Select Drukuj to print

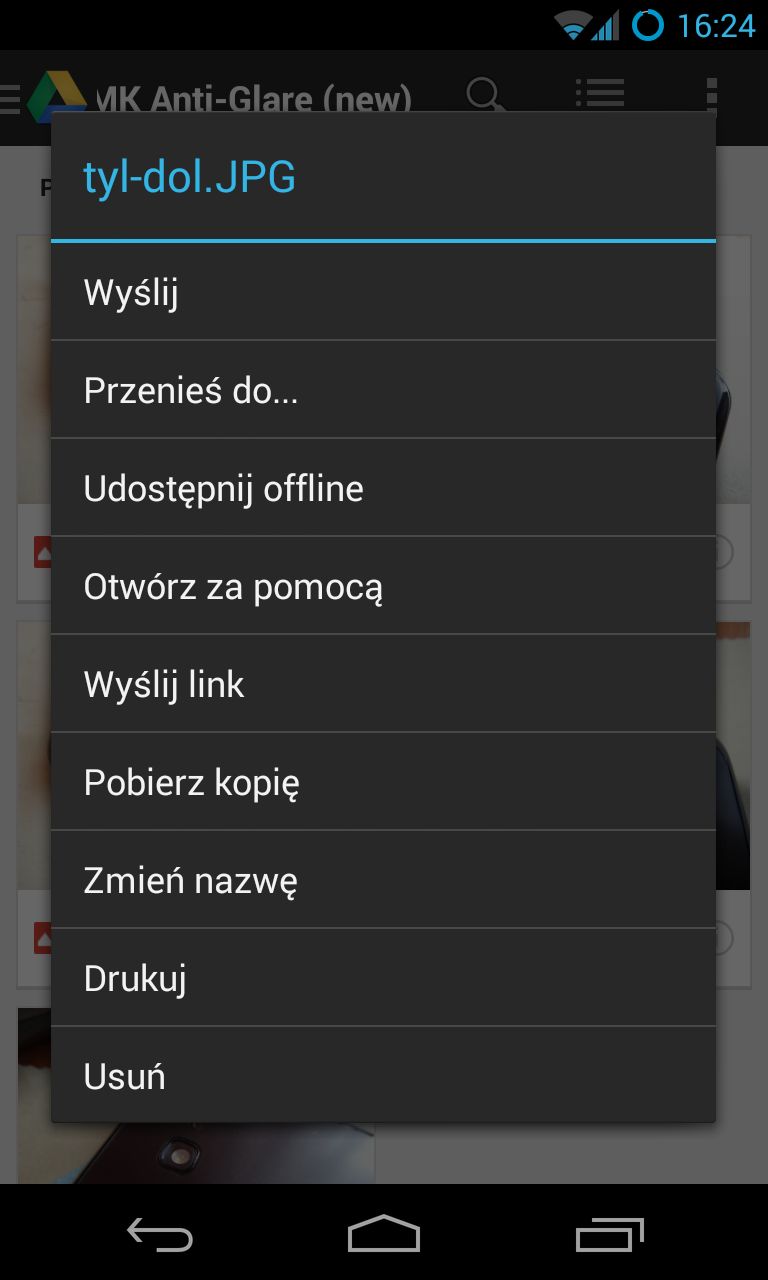[x=383, y=978]
